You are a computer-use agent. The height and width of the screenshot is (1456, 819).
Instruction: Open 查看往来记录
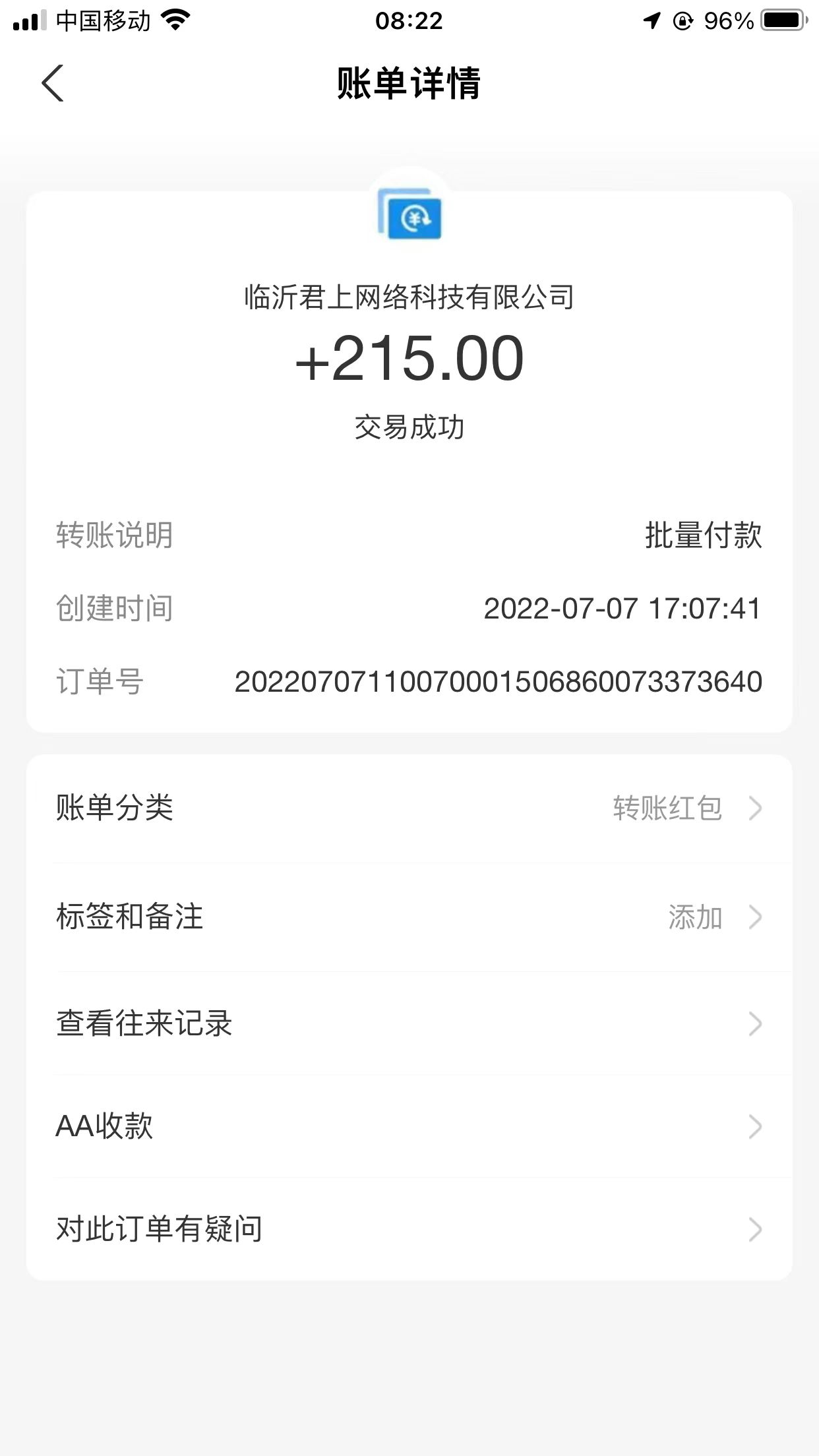pos(409,1023)
